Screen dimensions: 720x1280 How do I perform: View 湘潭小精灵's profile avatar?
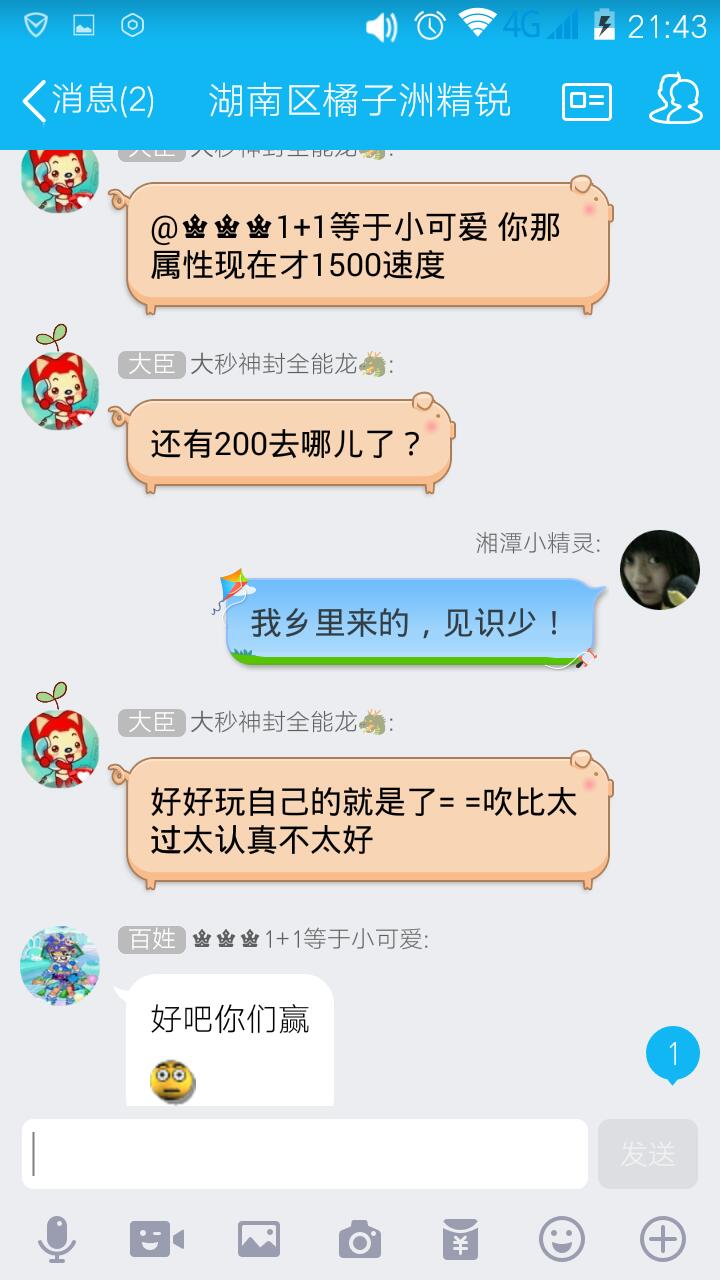coord(659,570)
